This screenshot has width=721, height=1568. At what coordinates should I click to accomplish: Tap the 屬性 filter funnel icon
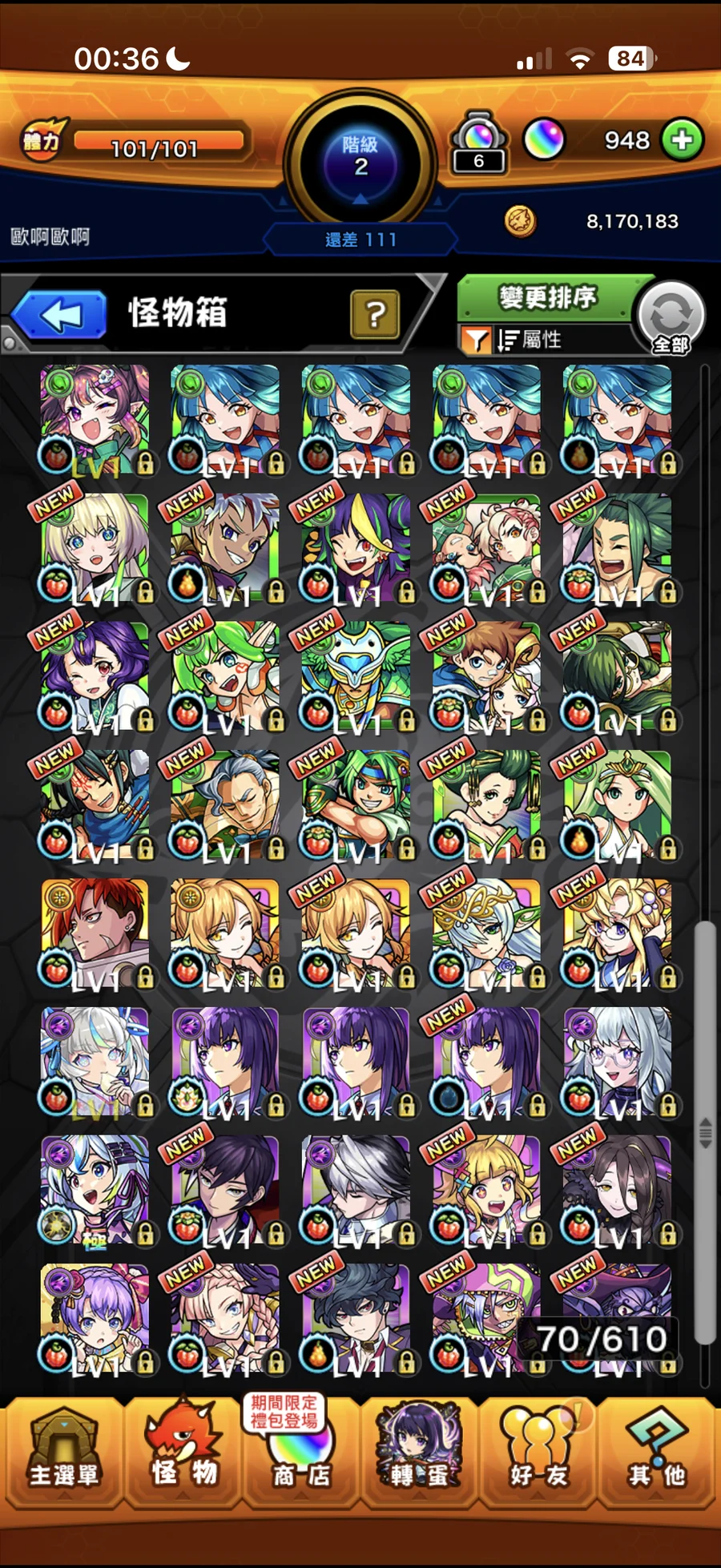(475, 341)
